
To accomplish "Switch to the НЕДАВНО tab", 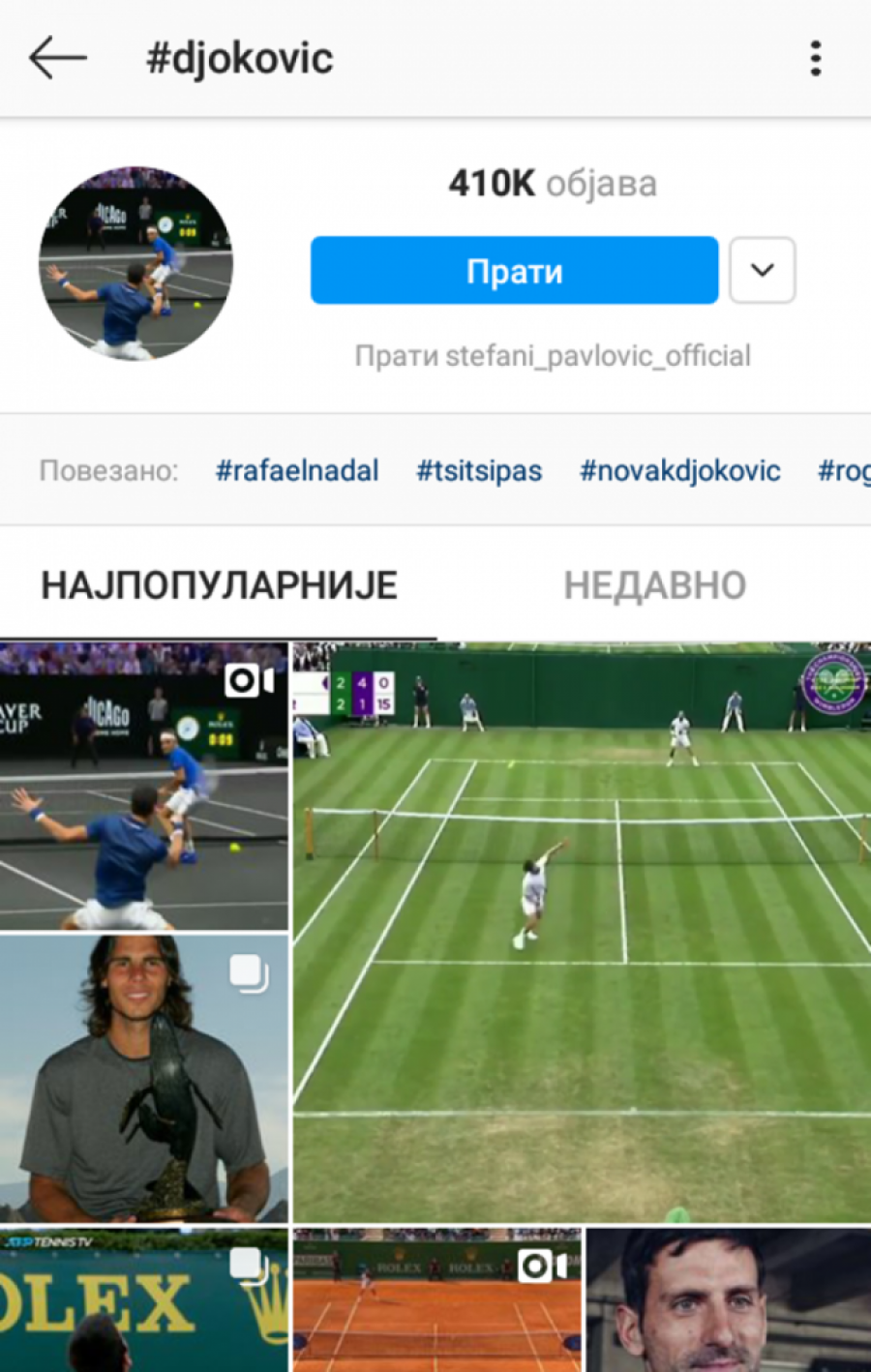I will (654, 585).
